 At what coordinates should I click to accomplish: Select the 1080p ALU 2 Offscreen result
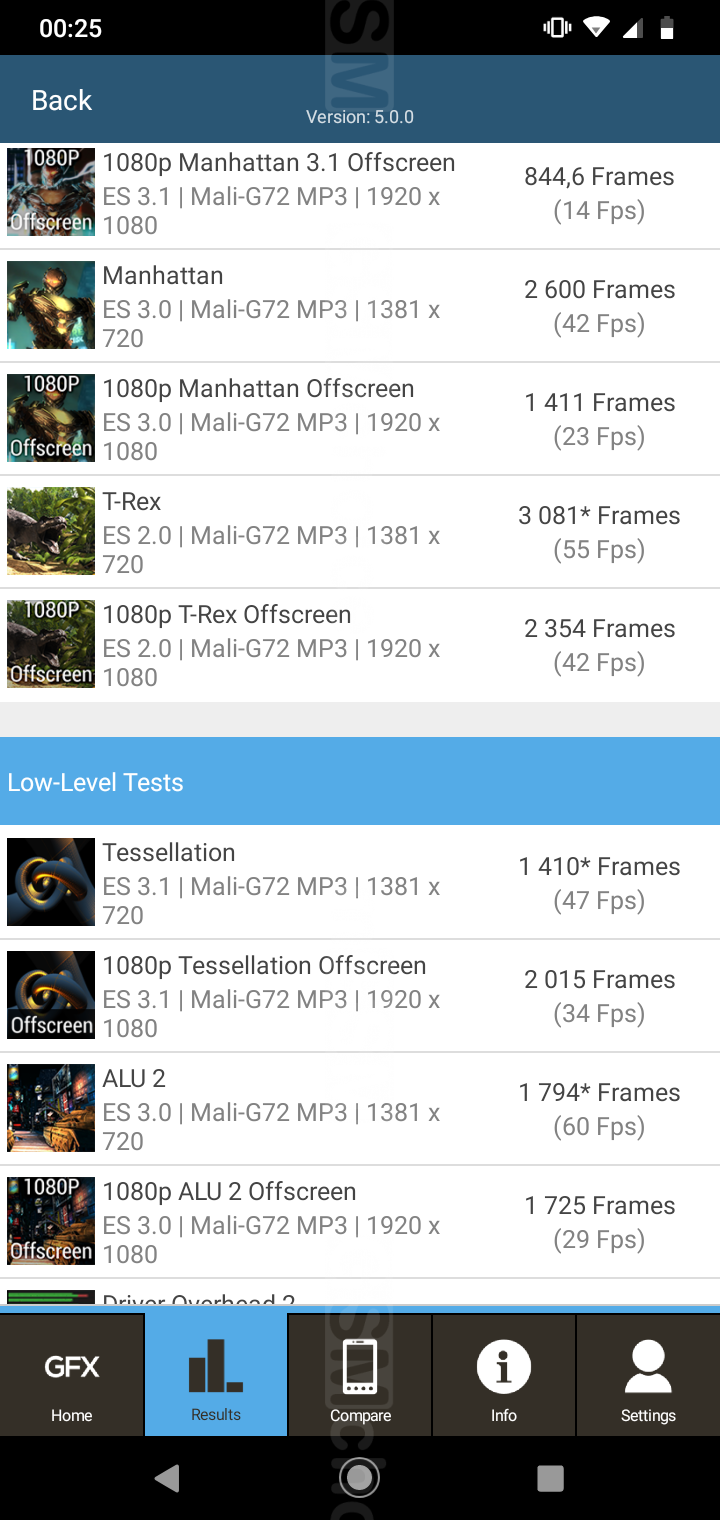360,1222
